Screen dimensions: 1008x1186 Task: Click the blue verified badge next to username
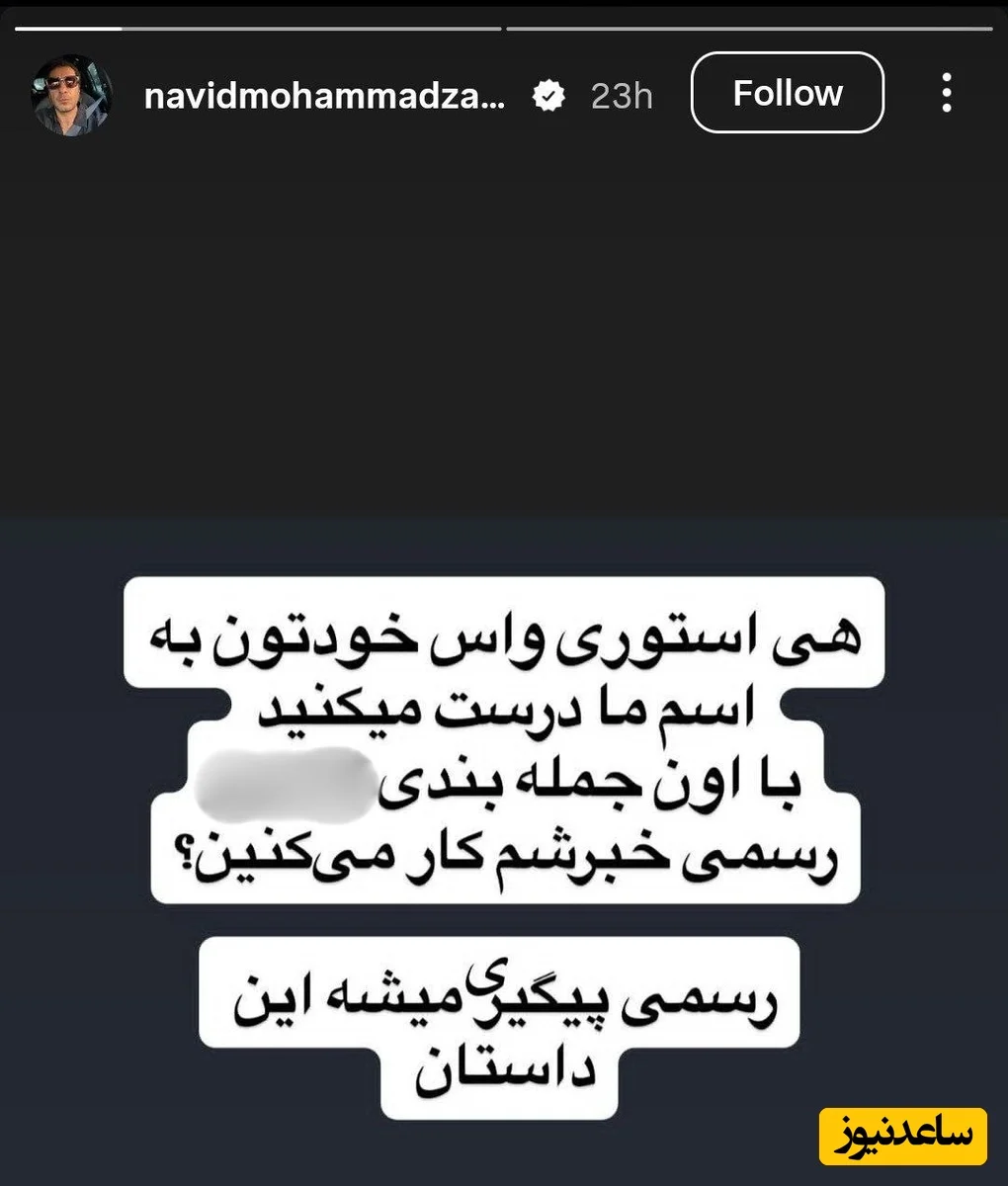[549, 95]
